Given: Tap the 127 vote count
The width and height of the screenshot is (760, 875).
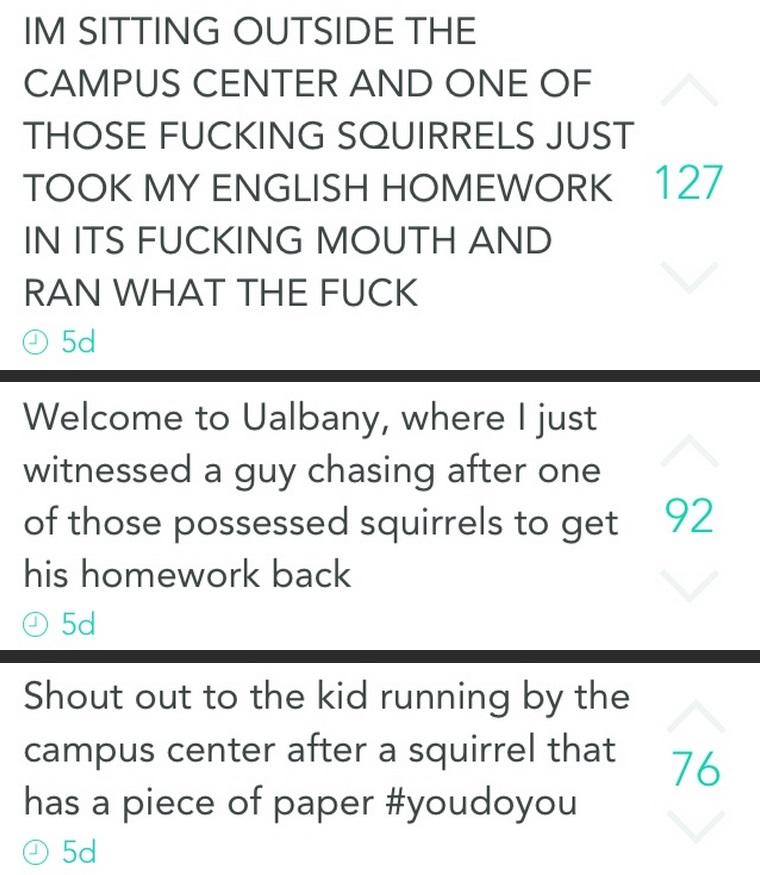Looking at the screenshot, I should tap(688, 185).
